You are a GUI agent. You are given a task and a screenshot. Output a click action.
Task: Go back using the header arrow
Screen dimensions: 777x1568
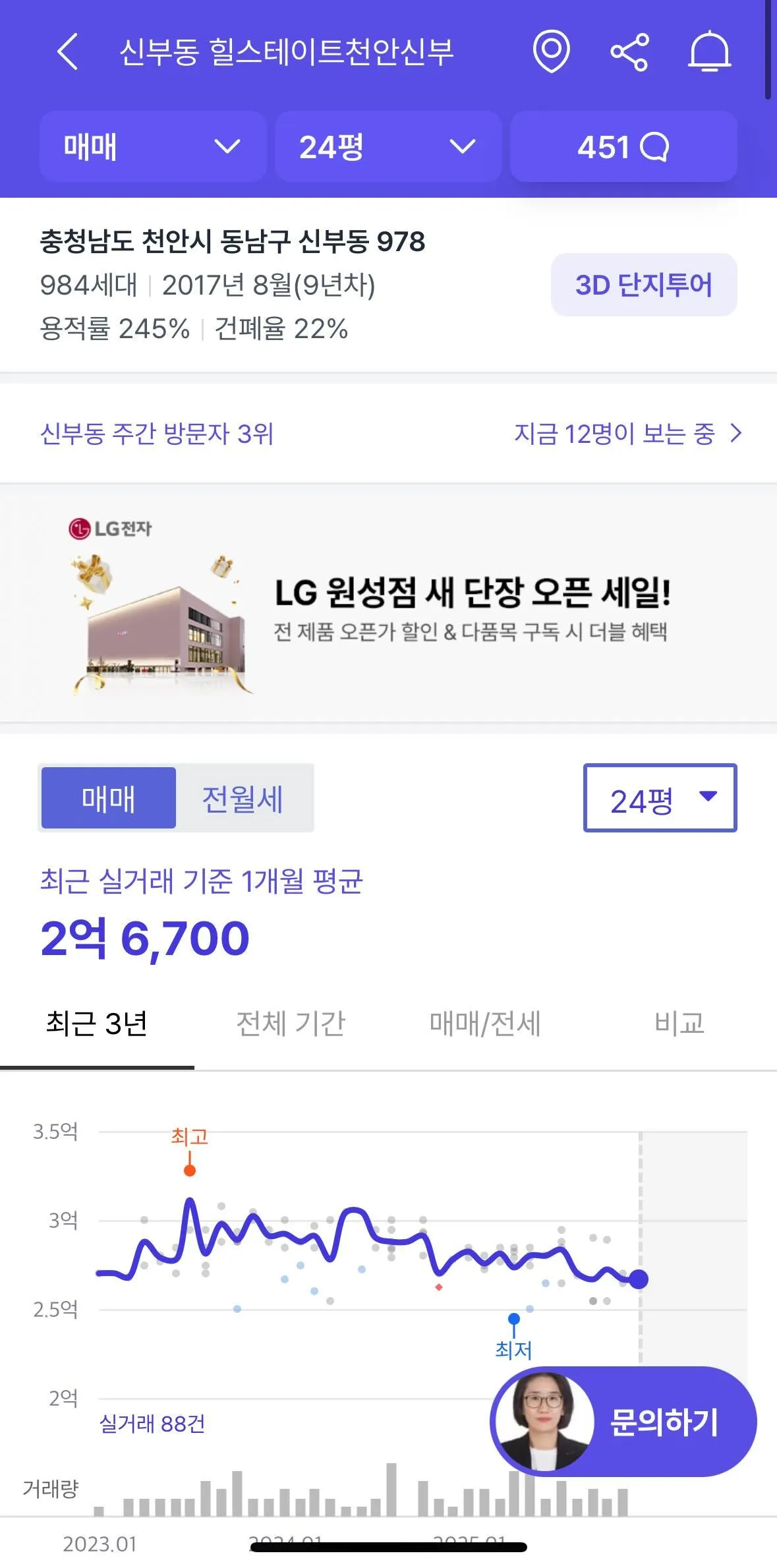(68, 51)
